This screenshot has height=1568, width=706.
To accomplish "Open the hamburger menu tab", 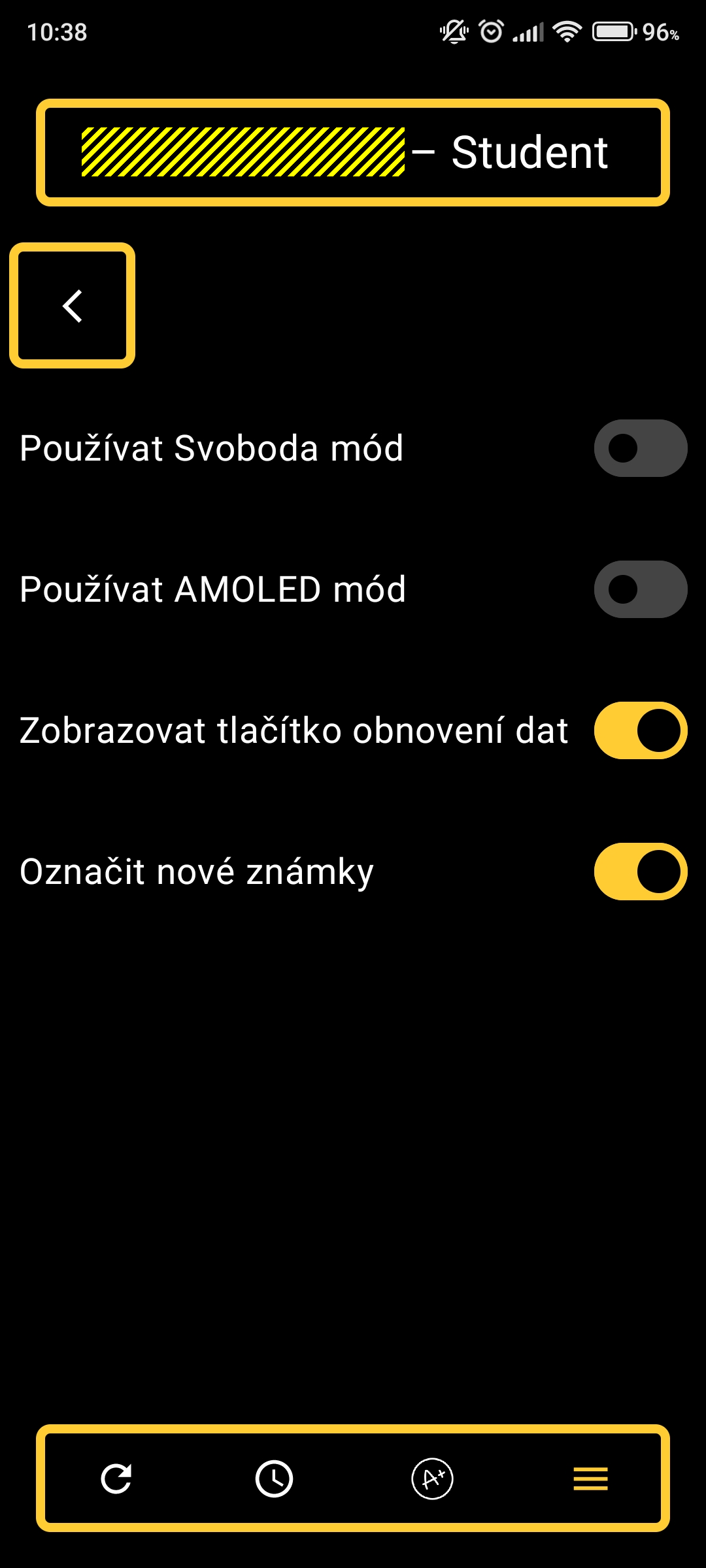I will [x=590, y=1478].
